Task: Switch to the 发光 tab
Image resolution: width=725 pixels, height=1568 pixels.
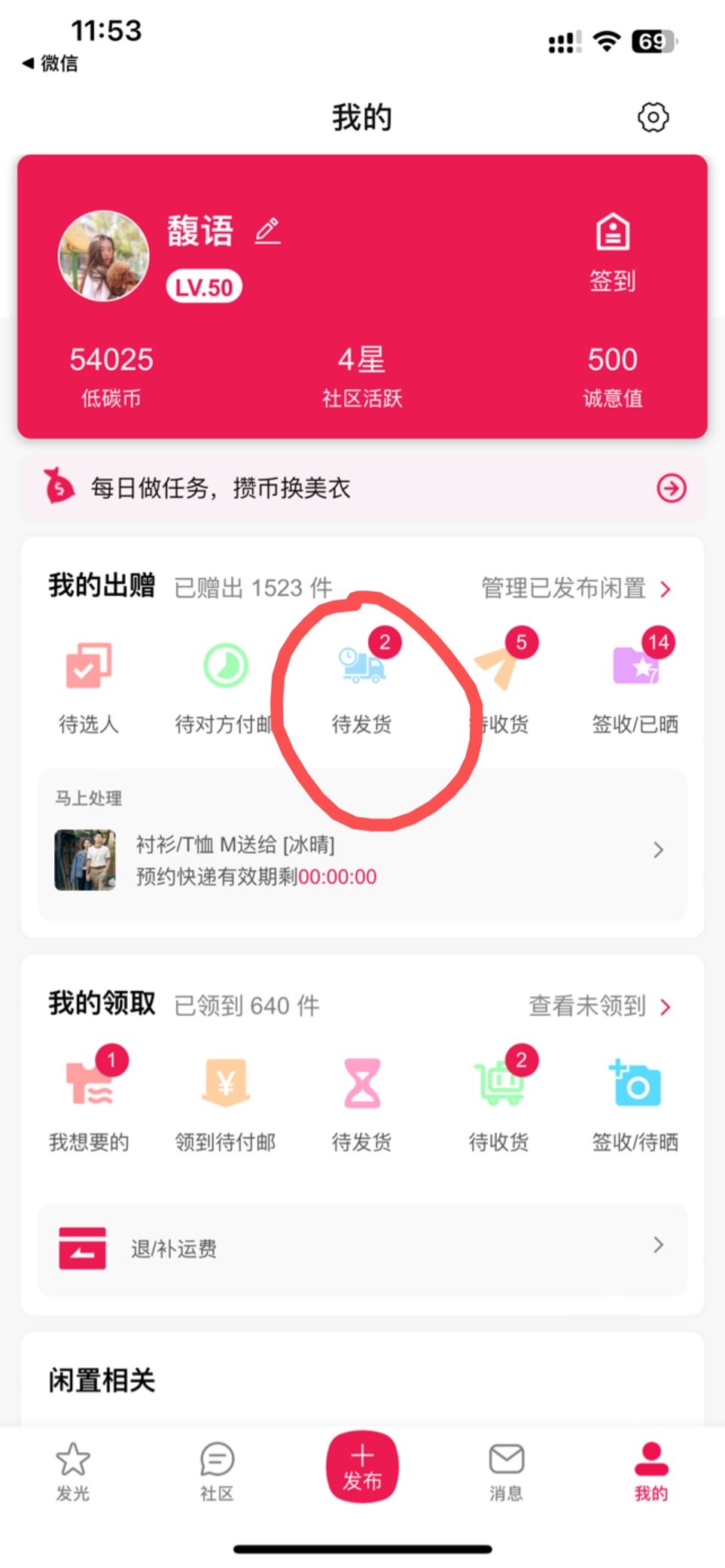Action: coord(73,1472)
